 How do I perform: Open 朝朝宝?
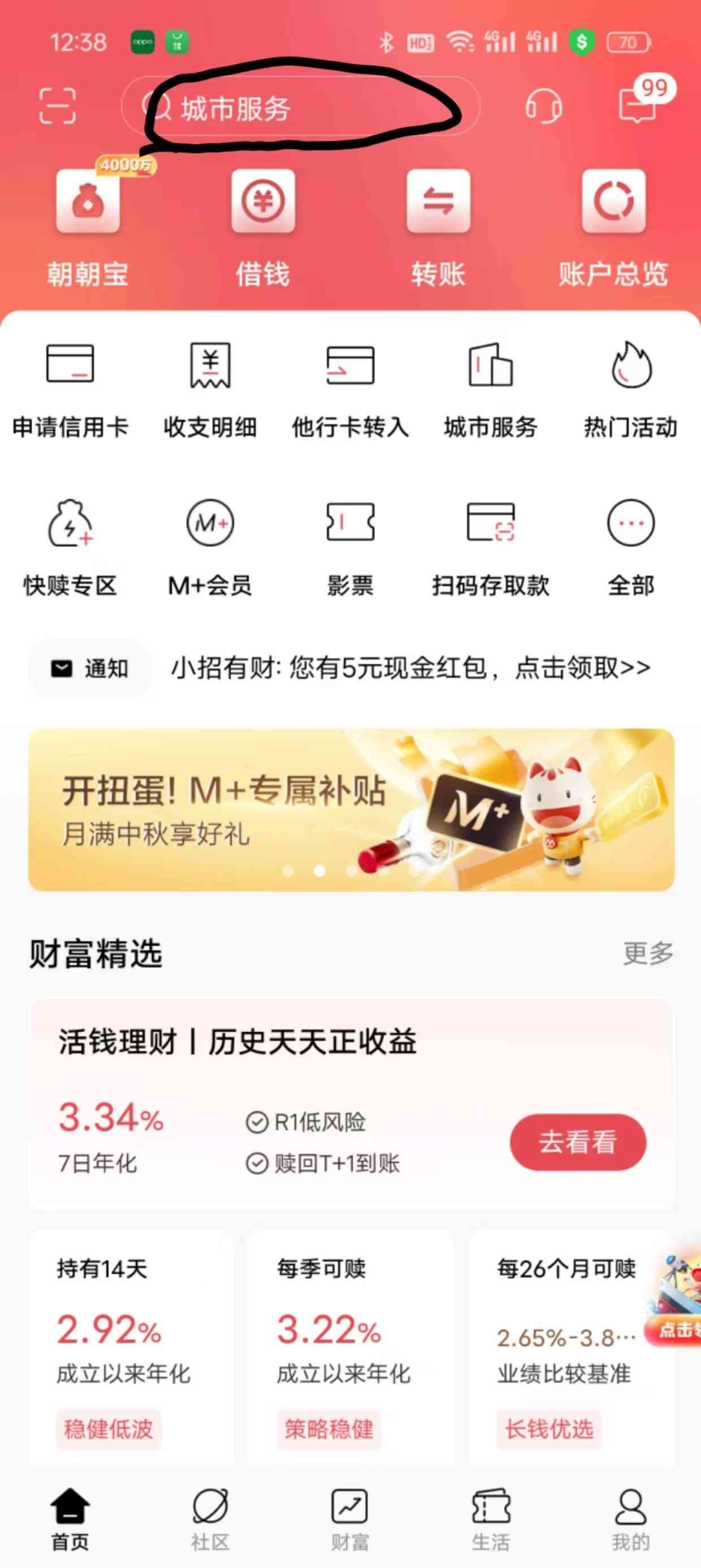[x=88, y=226]
